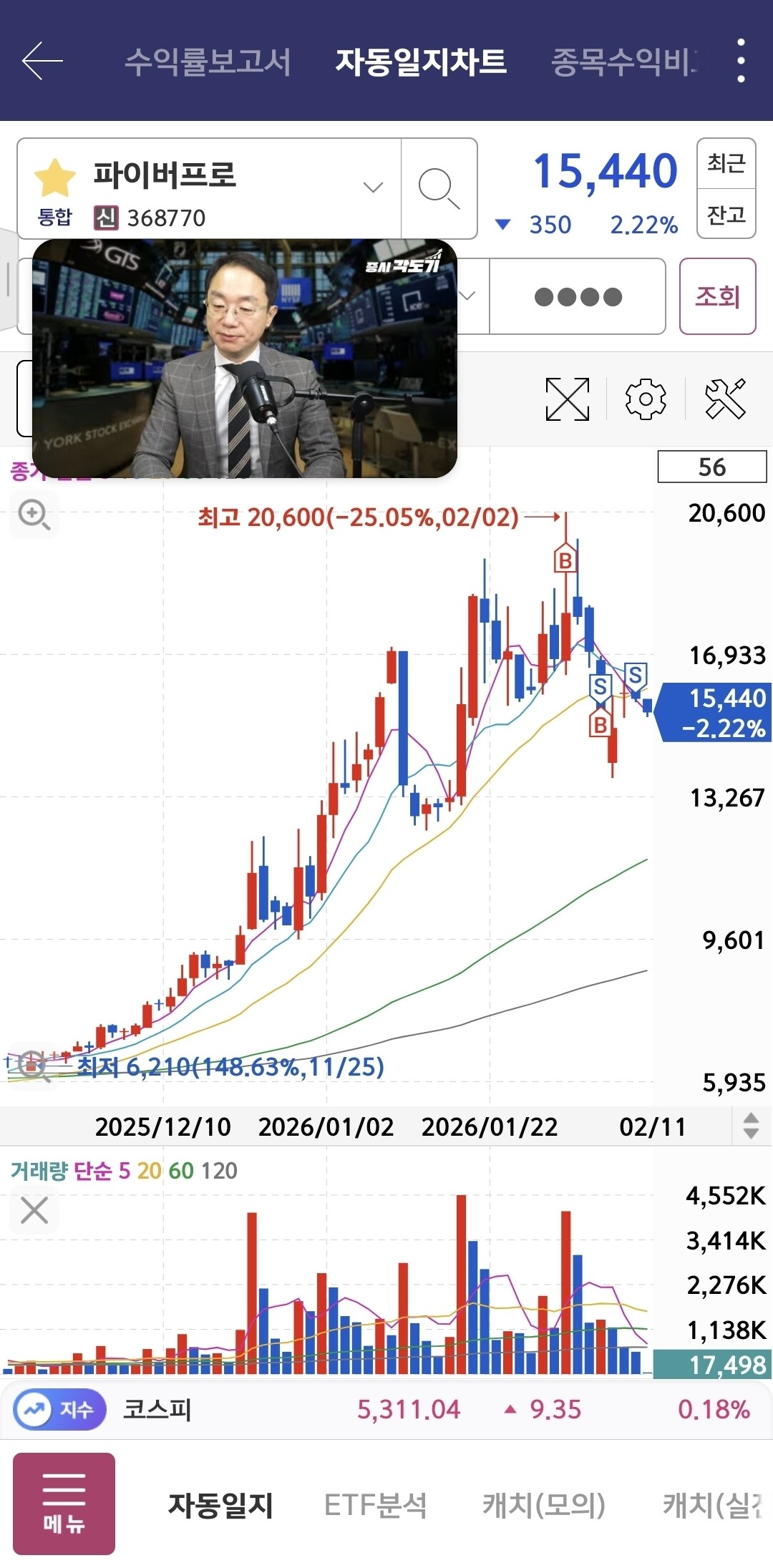
Task: Open chart settings gear
Action: [646, 399]
